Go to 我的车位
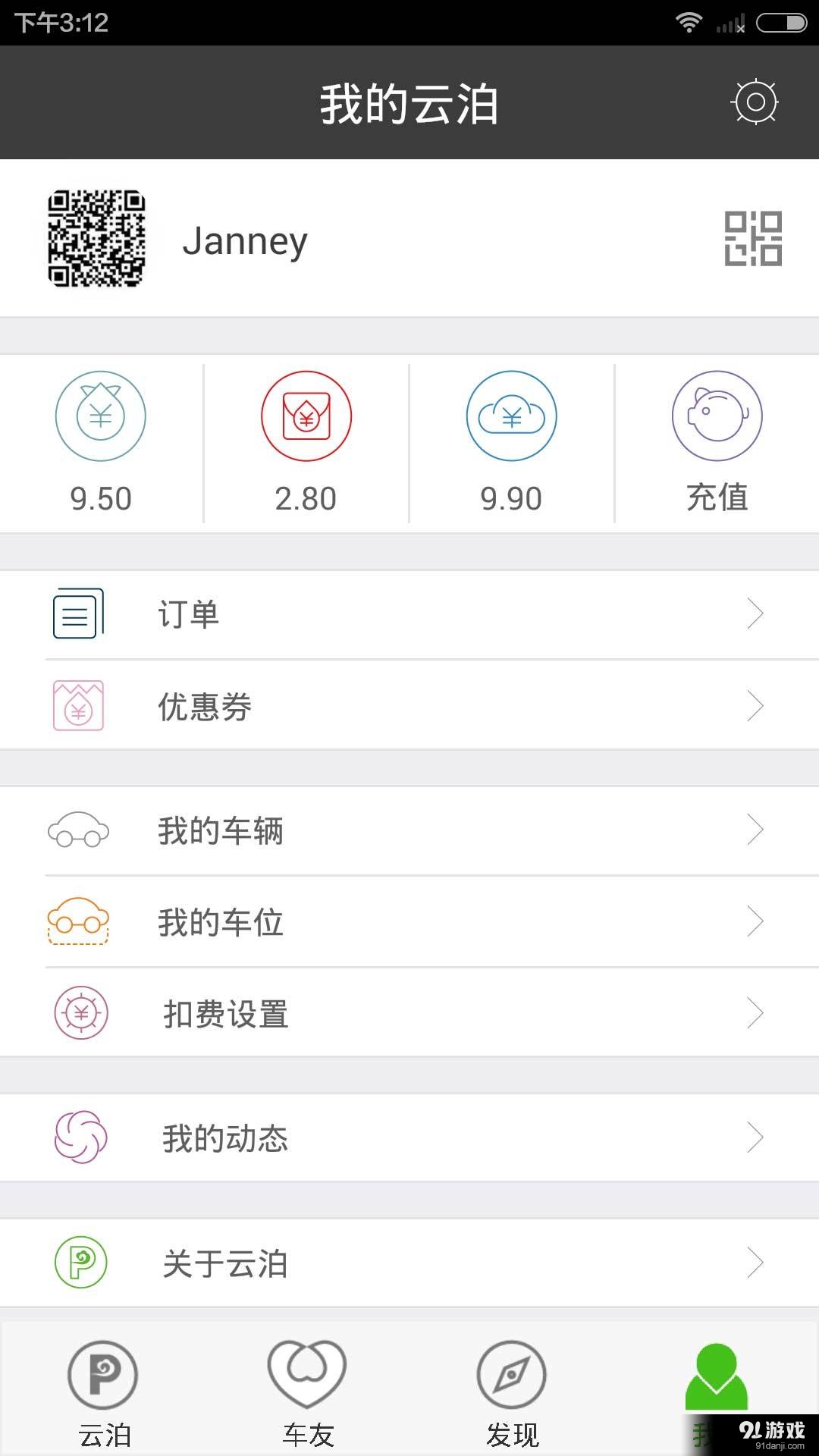Viewport: 819px width, 1456px height. [x=409, y=922]
